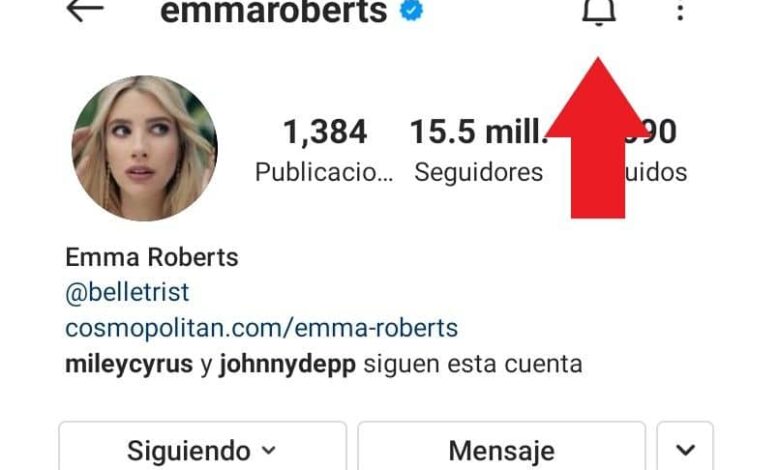Image resolution: width=780 pixels, height=470 pixels.
Task: Expand suggested accounts with the chevron button
Action: point(685,449)
